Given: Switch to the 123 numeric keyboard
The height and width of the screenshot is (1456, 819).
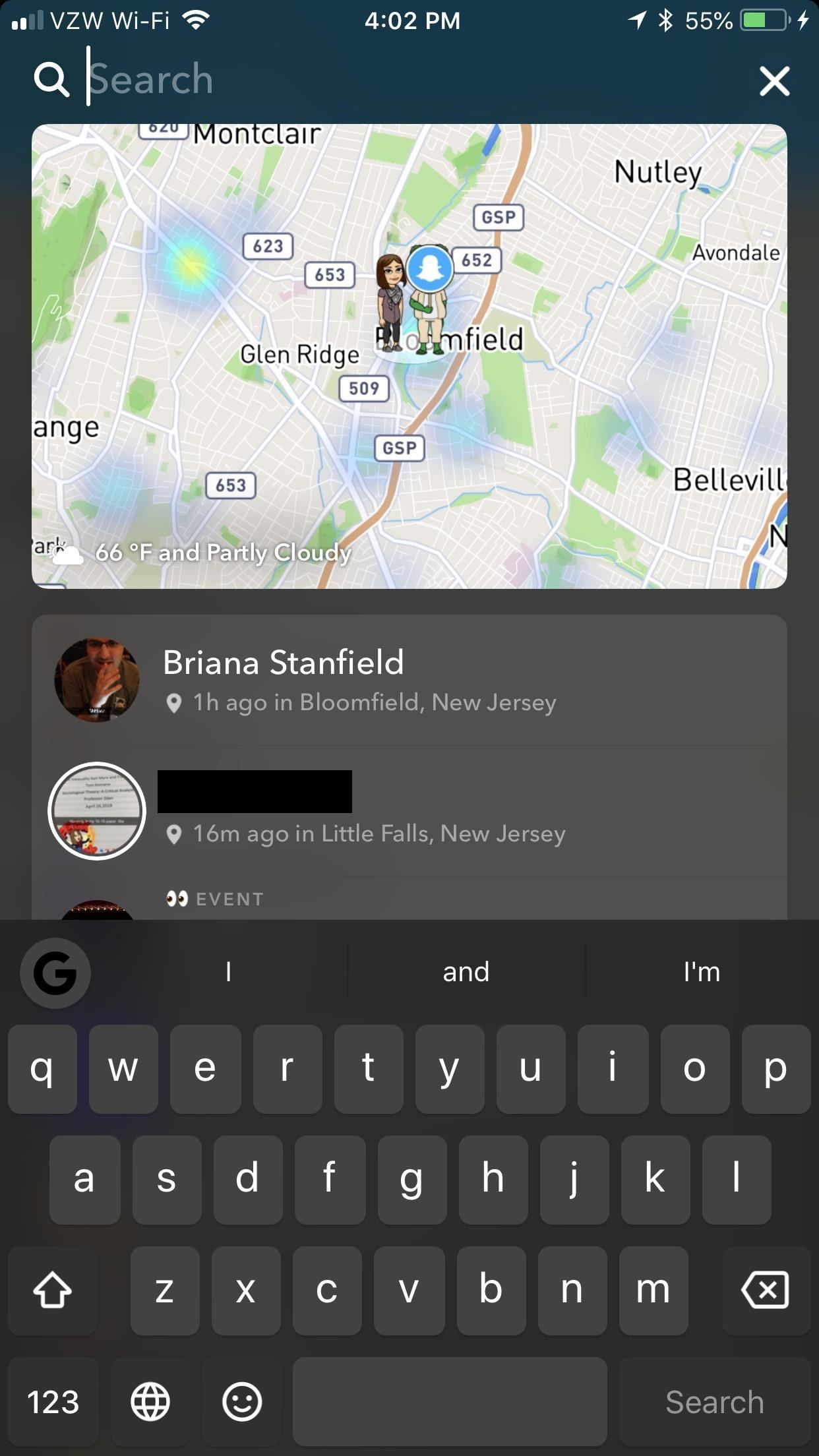Looking at the screenshot, I should (x=53, y=1401).
